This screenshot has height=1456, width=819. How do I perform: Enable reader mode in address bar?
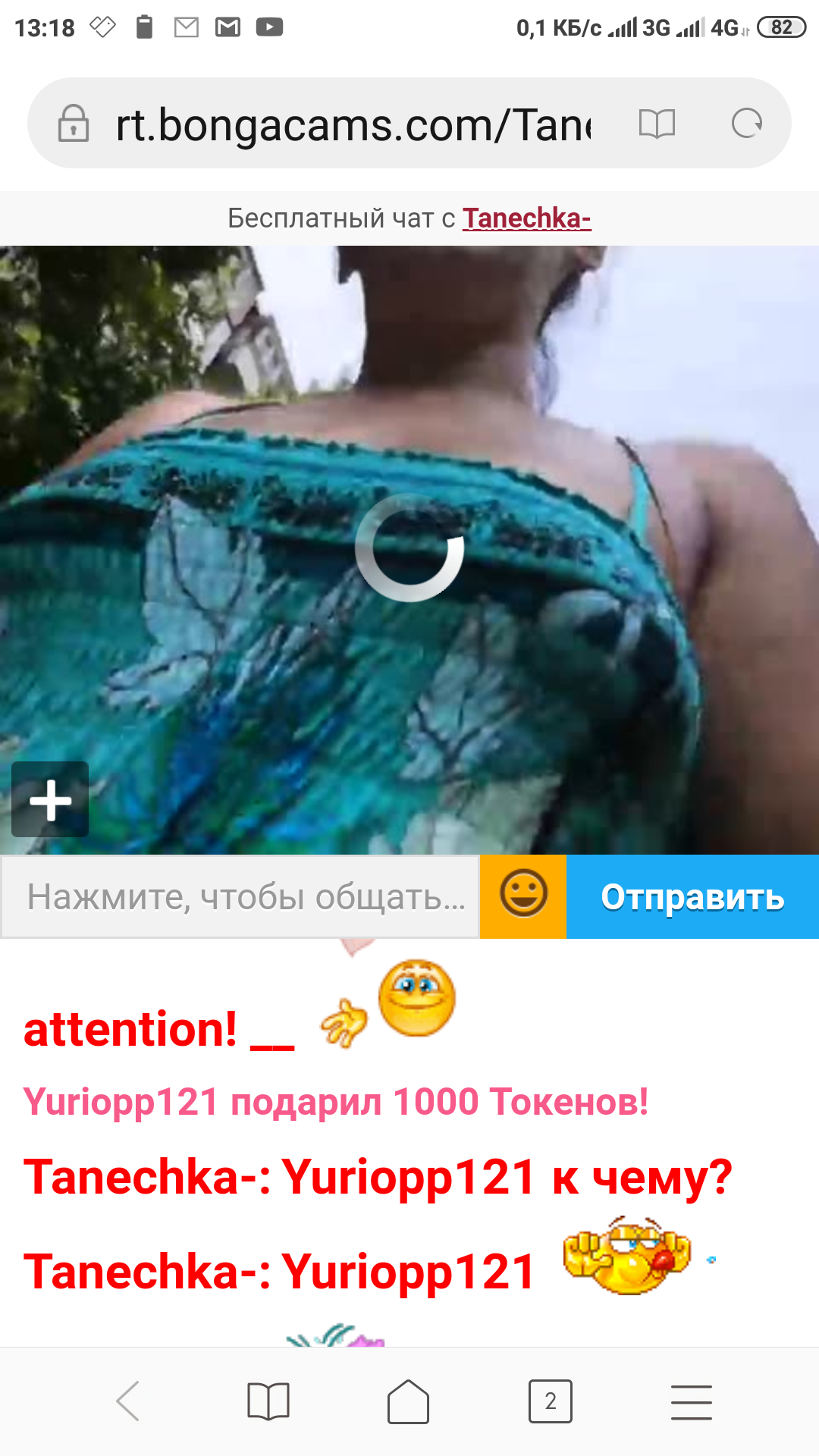tap(657, 124)
